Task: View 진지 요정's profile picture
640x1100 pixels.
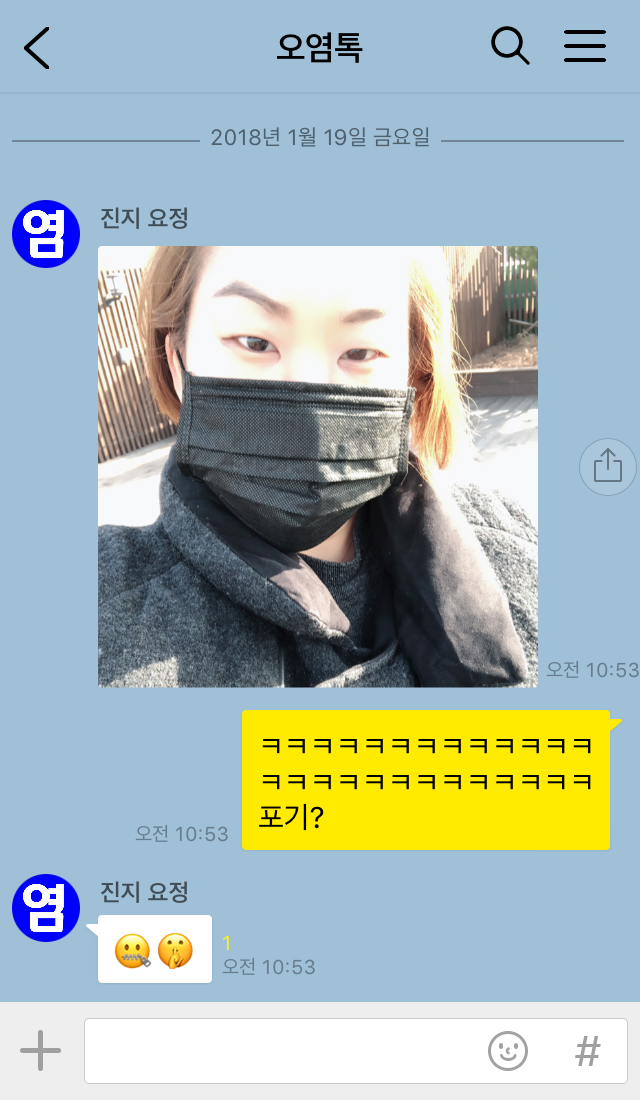Action: [x=45, y=234]
